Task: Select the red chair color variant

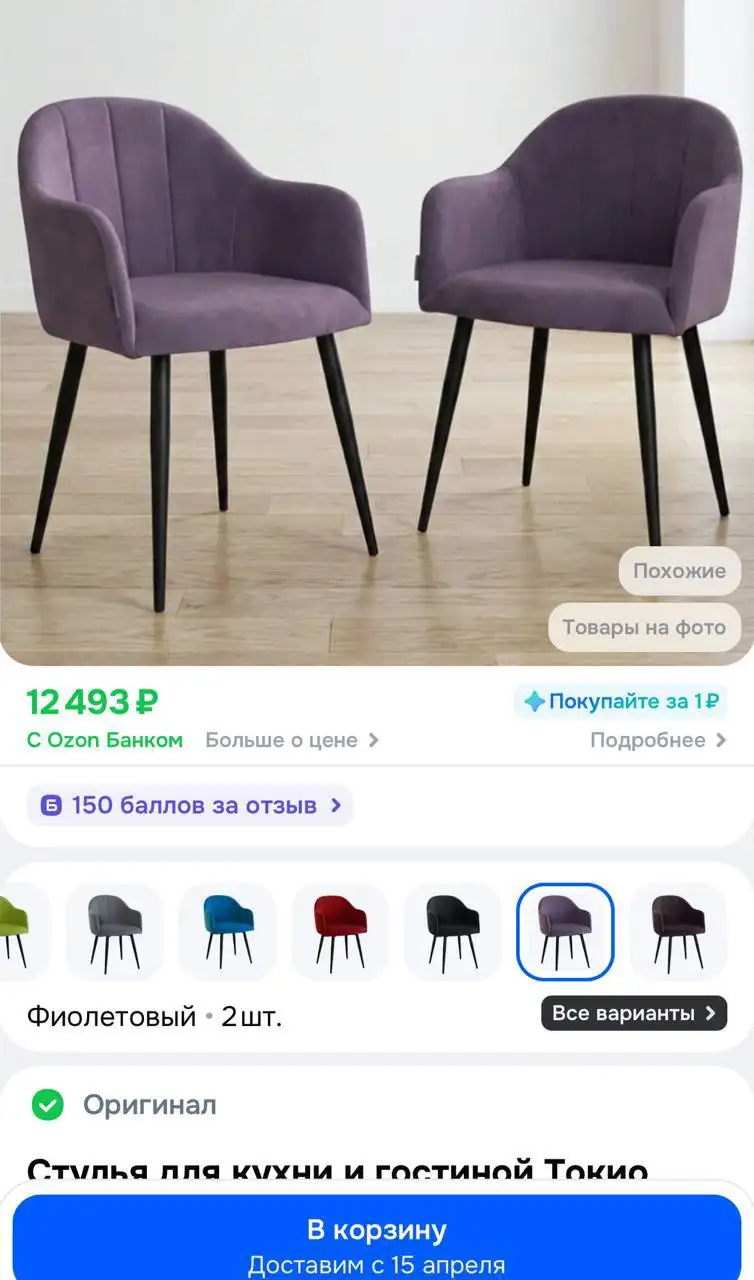Action: [x=339, y=931]
